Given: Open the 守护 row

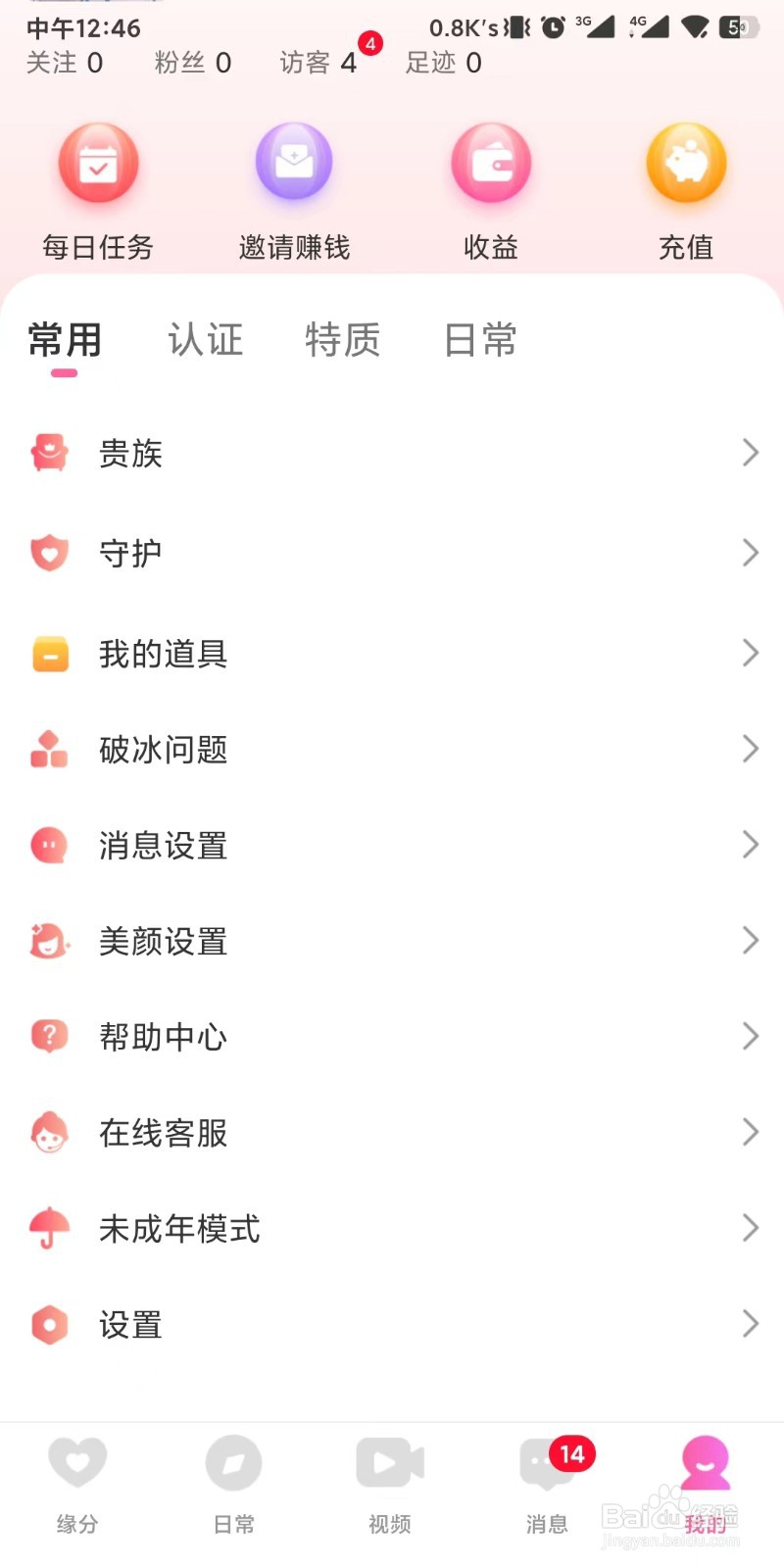Looking at the screenshot, I should click(x=392, y=553).
